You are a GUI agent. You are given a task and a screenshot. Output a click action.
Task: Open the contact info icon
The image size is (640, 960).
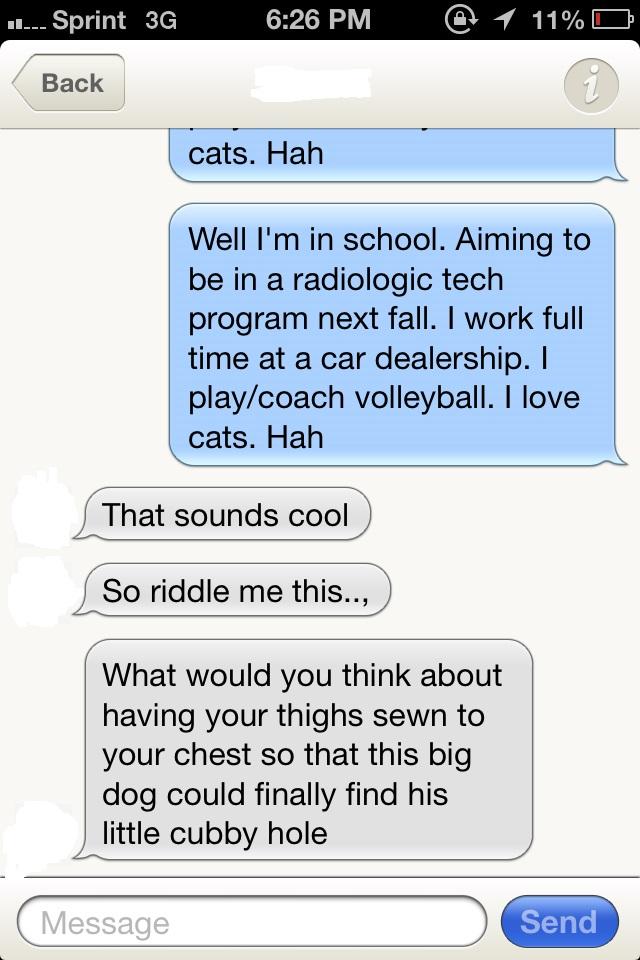point(590,86)
